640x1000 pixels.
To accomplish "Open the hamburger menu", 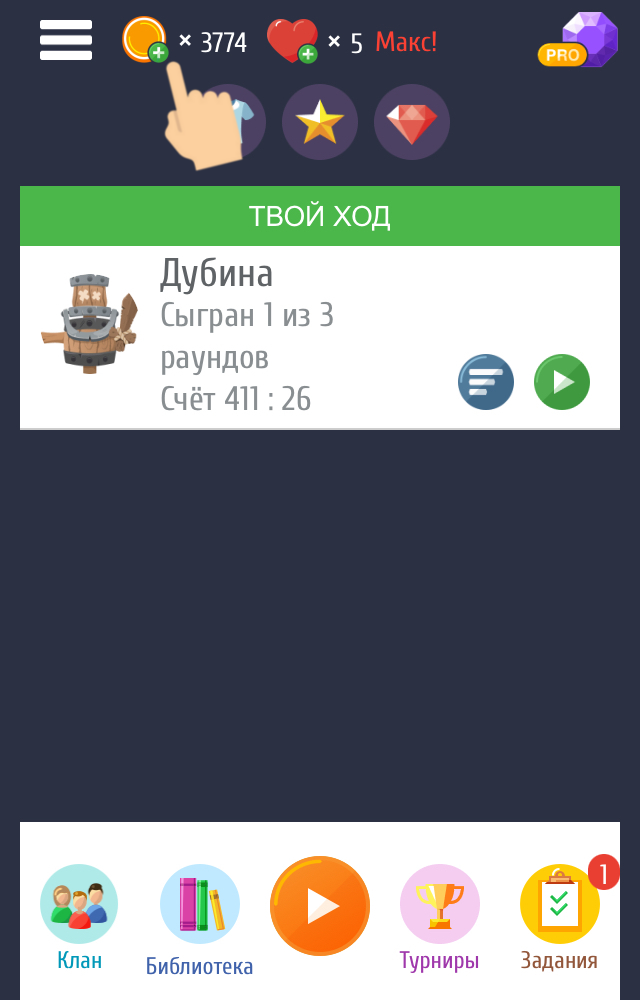I will 66,40.
